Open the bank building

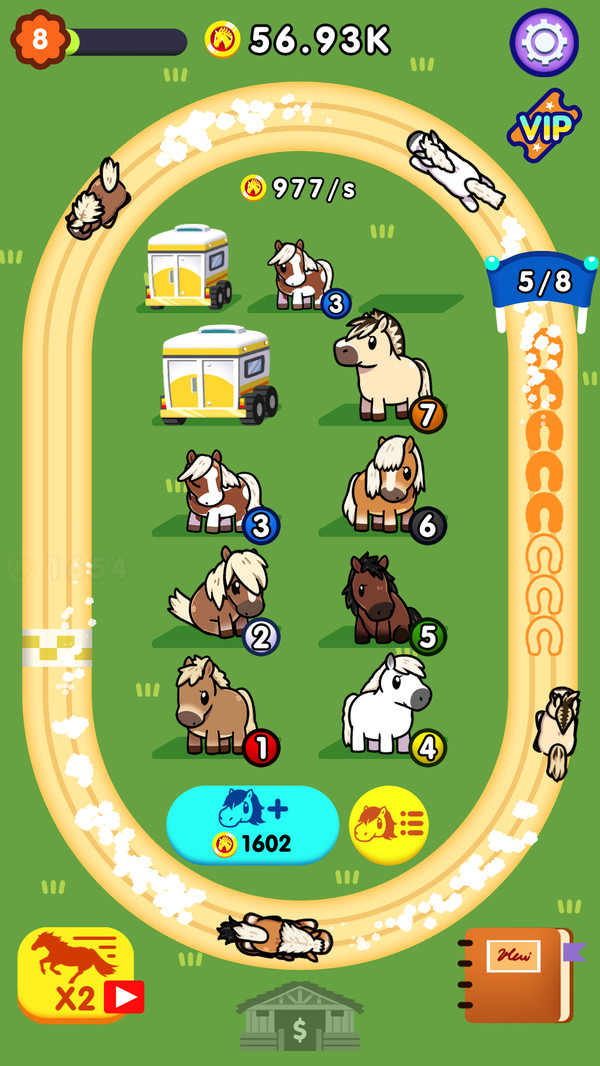coord(298,1017)
